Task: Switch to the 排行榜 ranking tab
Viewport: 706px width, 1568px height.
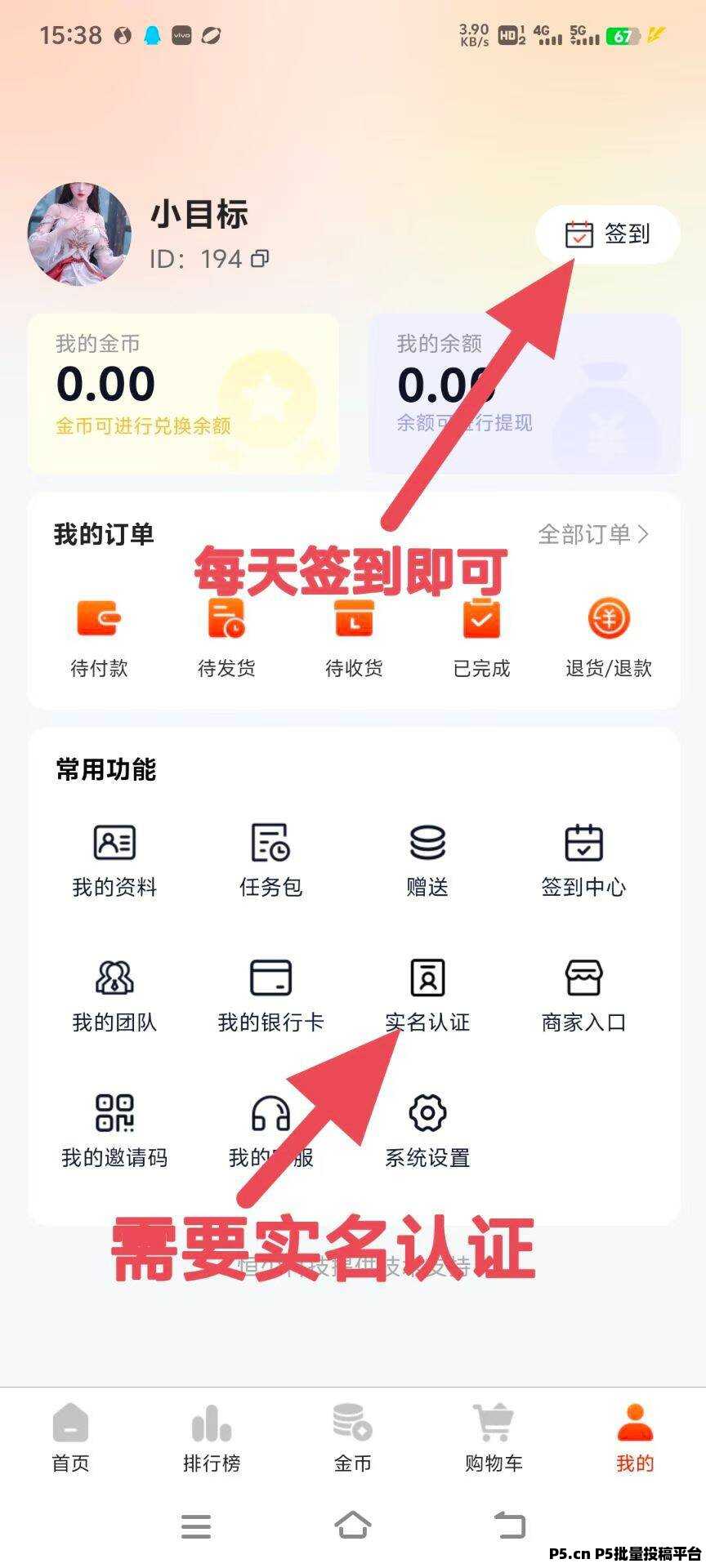Action: 212,1439
